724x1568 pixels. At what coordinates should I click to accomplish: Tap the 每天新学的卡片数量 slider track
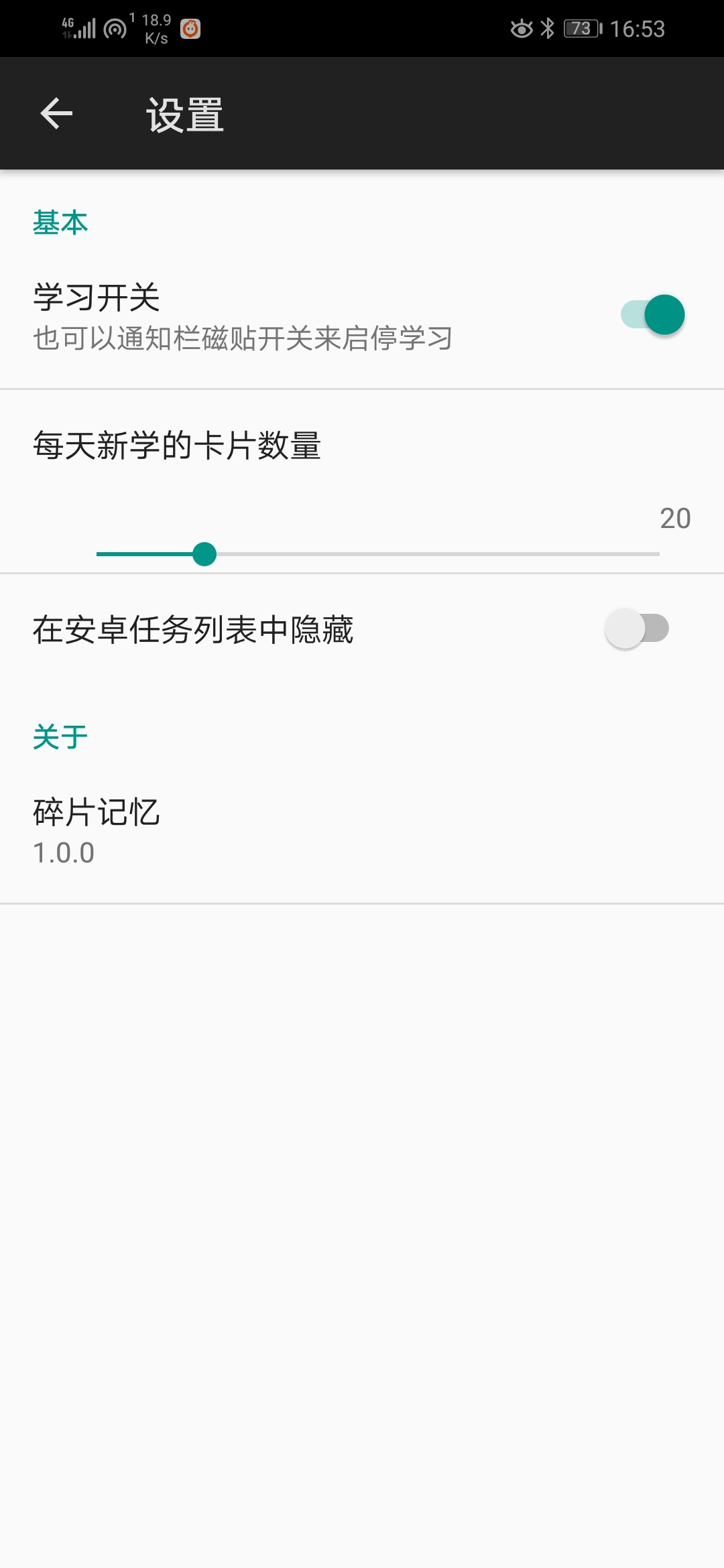point(378,554)
